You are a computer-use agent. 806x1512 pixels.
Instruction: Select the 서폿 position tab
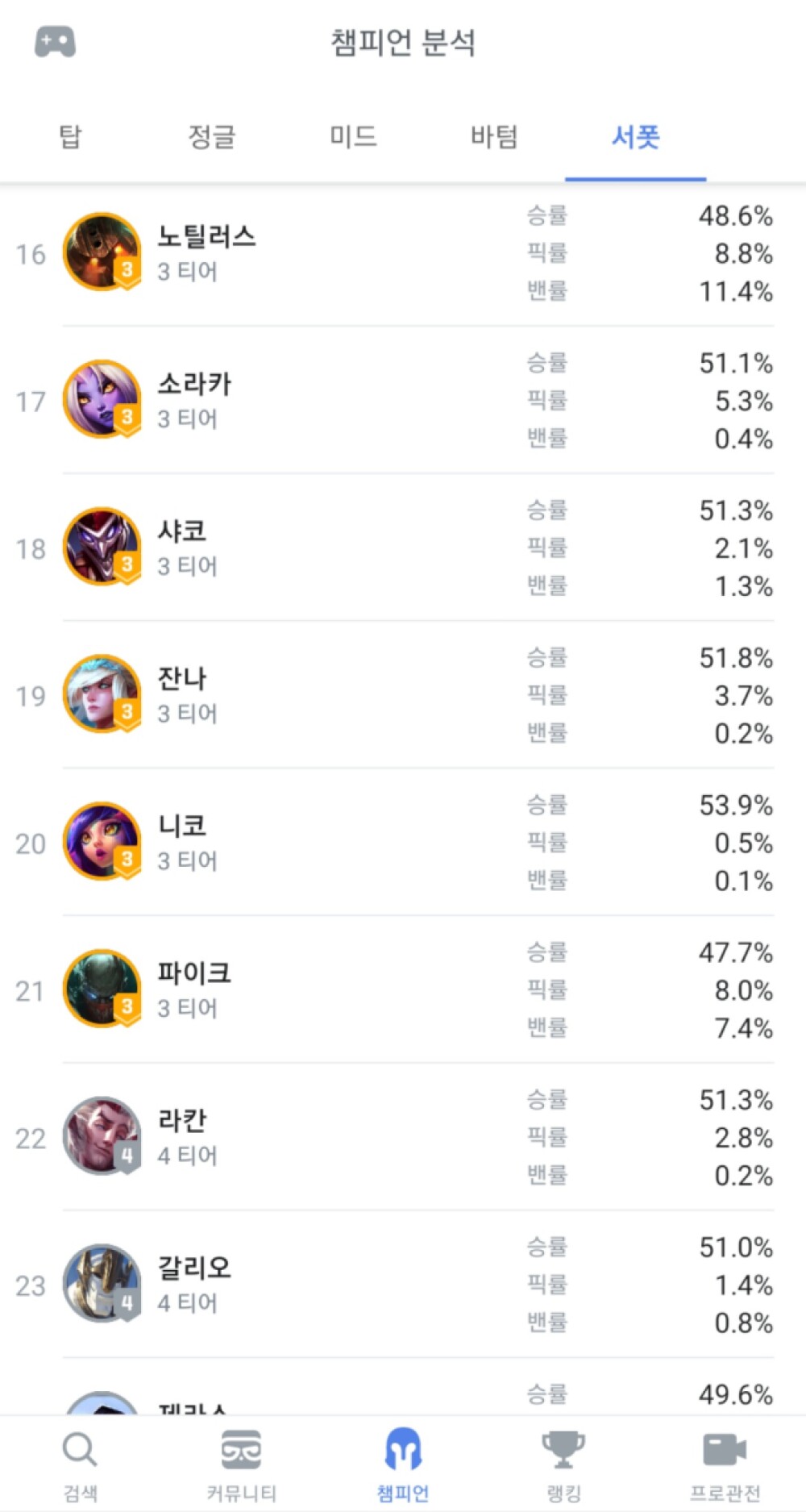click(x=635, y=136)
